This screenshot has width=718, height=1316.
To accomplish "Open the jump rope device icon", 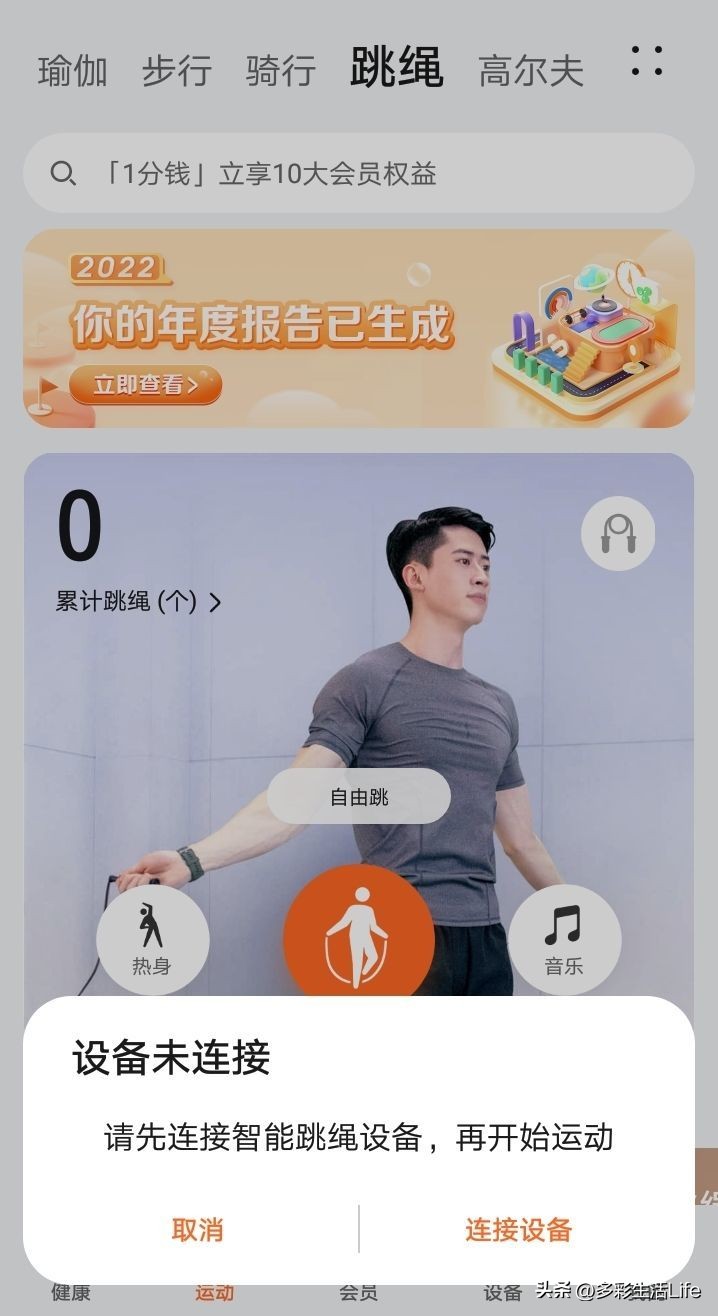I will pyautogui.click(x=618, y=534).
